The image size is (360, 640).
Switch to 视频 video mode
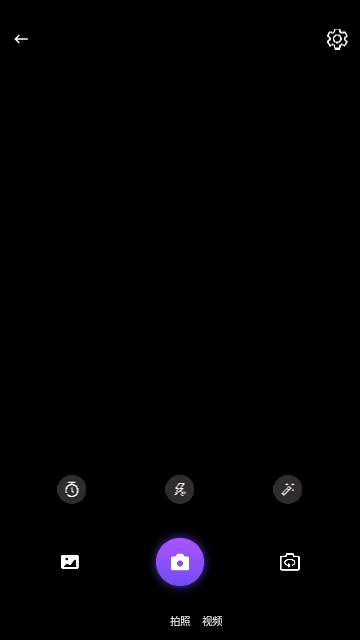(x=212, y=621)
